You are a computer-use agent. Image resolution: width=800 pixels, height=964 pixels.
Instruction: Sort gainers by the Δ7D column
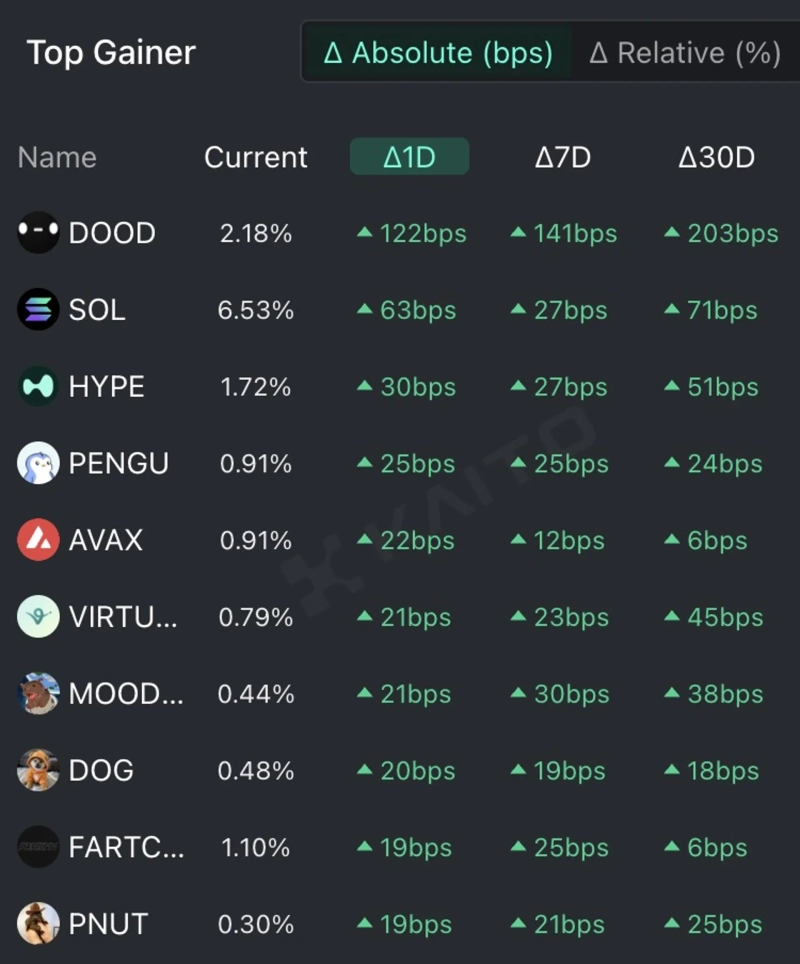point(563,157)
